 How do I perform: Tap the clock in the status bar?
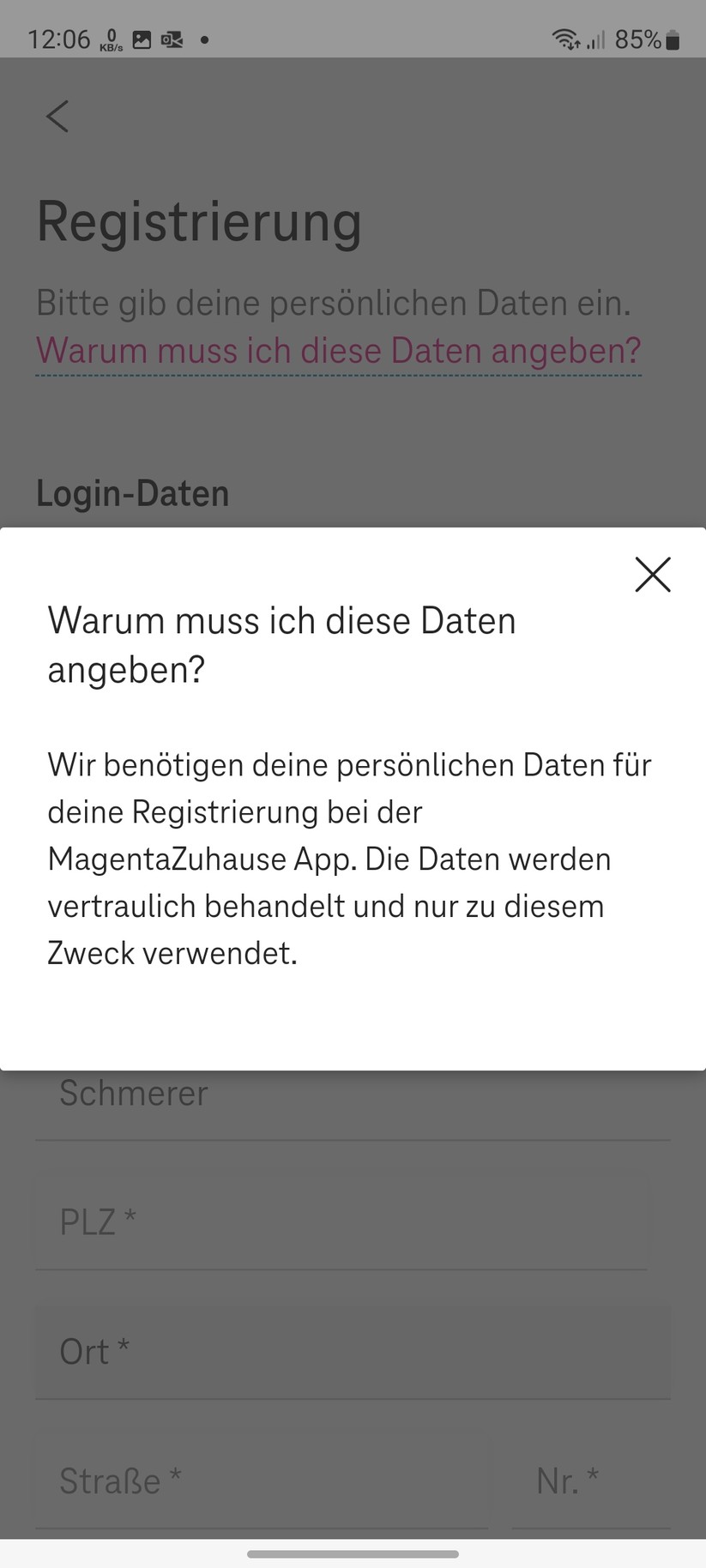[58, 39]
